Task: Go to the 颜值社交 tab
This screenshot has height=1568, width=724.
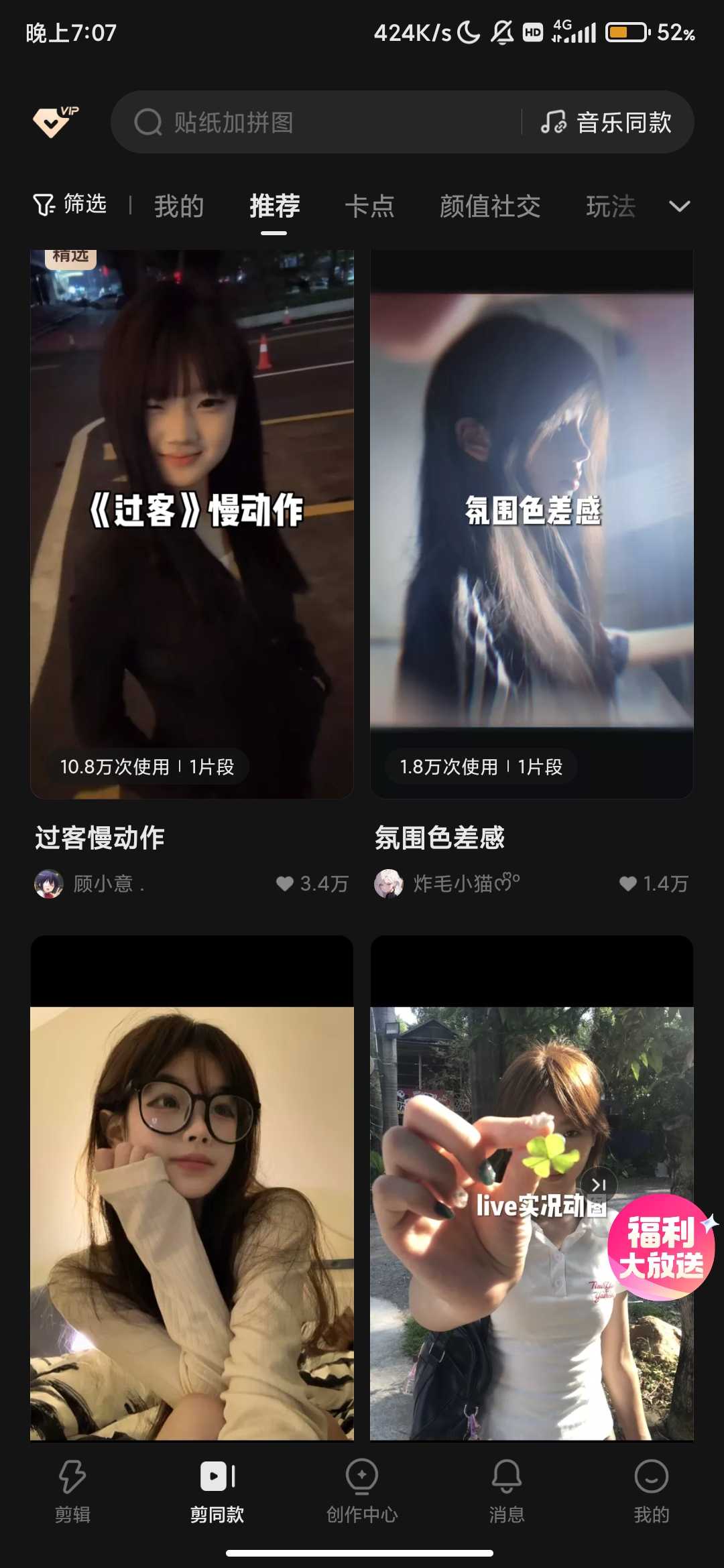Action: coord(490,206)
